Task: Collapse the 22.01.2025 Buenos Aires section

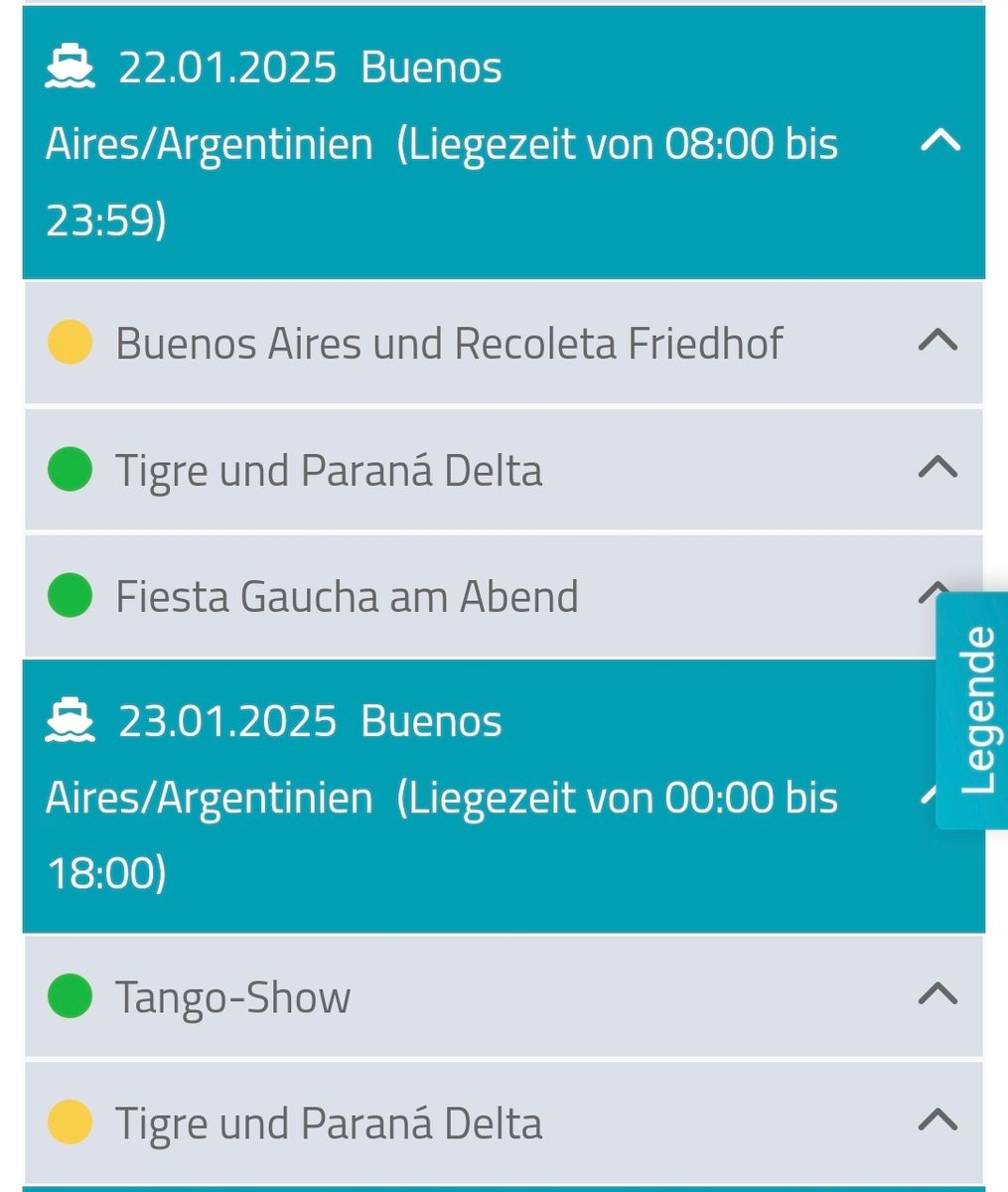Action: (939, 142)
